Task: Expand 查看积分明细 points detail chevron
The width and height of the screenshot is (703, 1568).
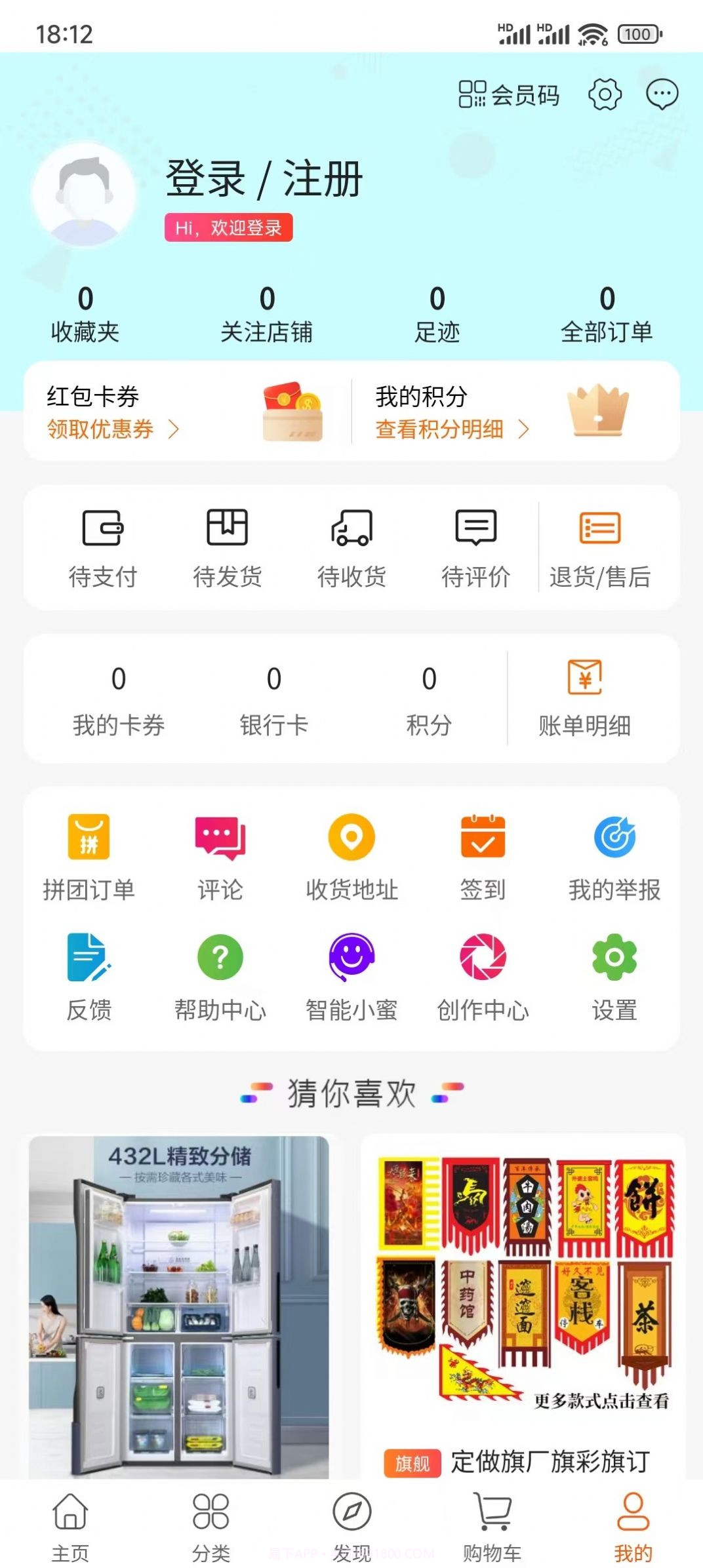Action: point(524,431)
